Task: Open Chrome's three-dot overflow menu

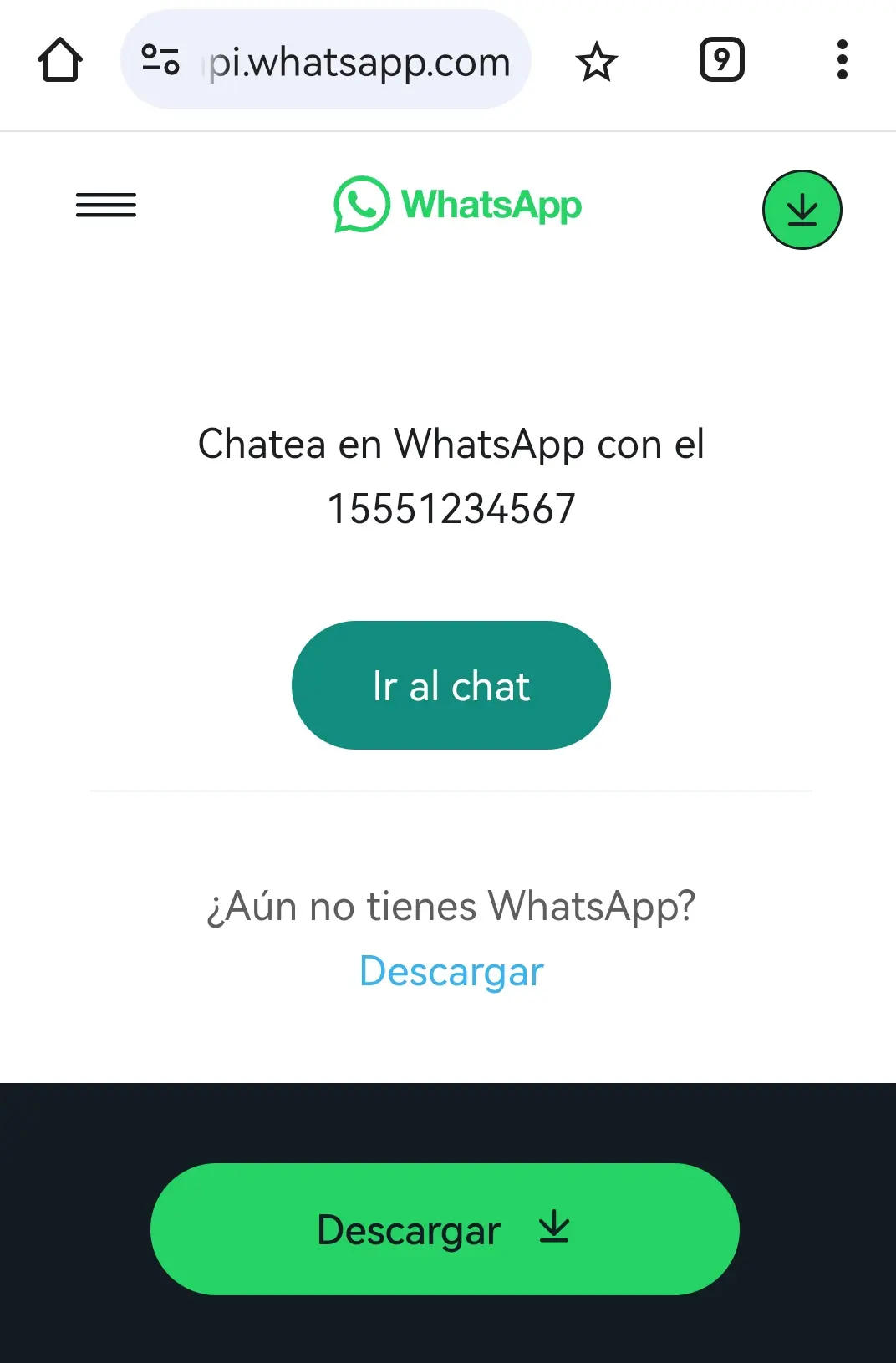Action: coord(843,59)
